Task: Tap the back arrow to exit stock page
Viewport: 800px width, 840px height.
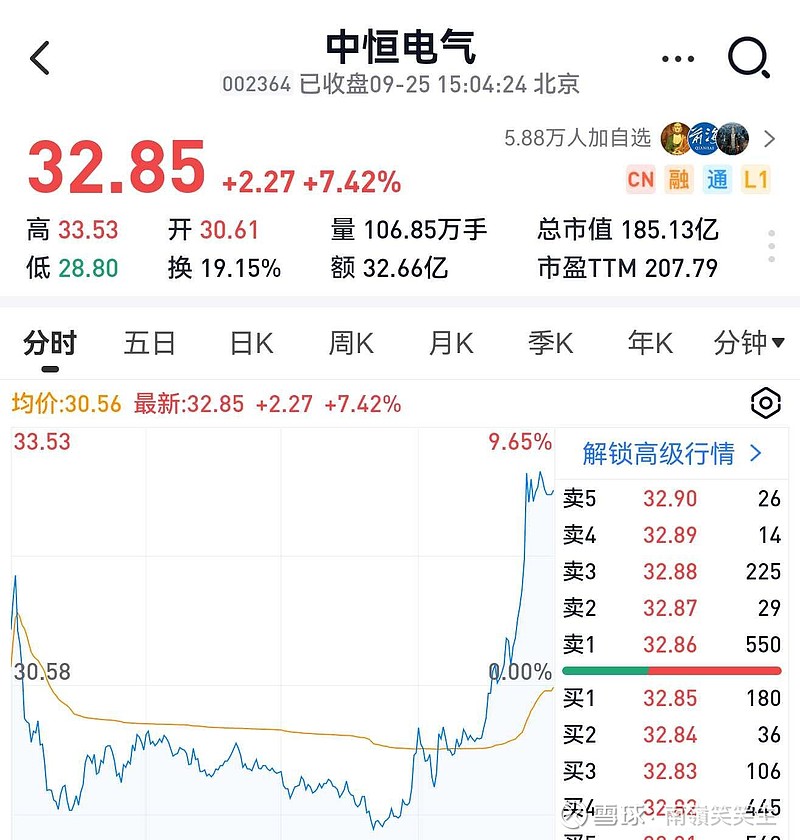Action: point(40,58)
